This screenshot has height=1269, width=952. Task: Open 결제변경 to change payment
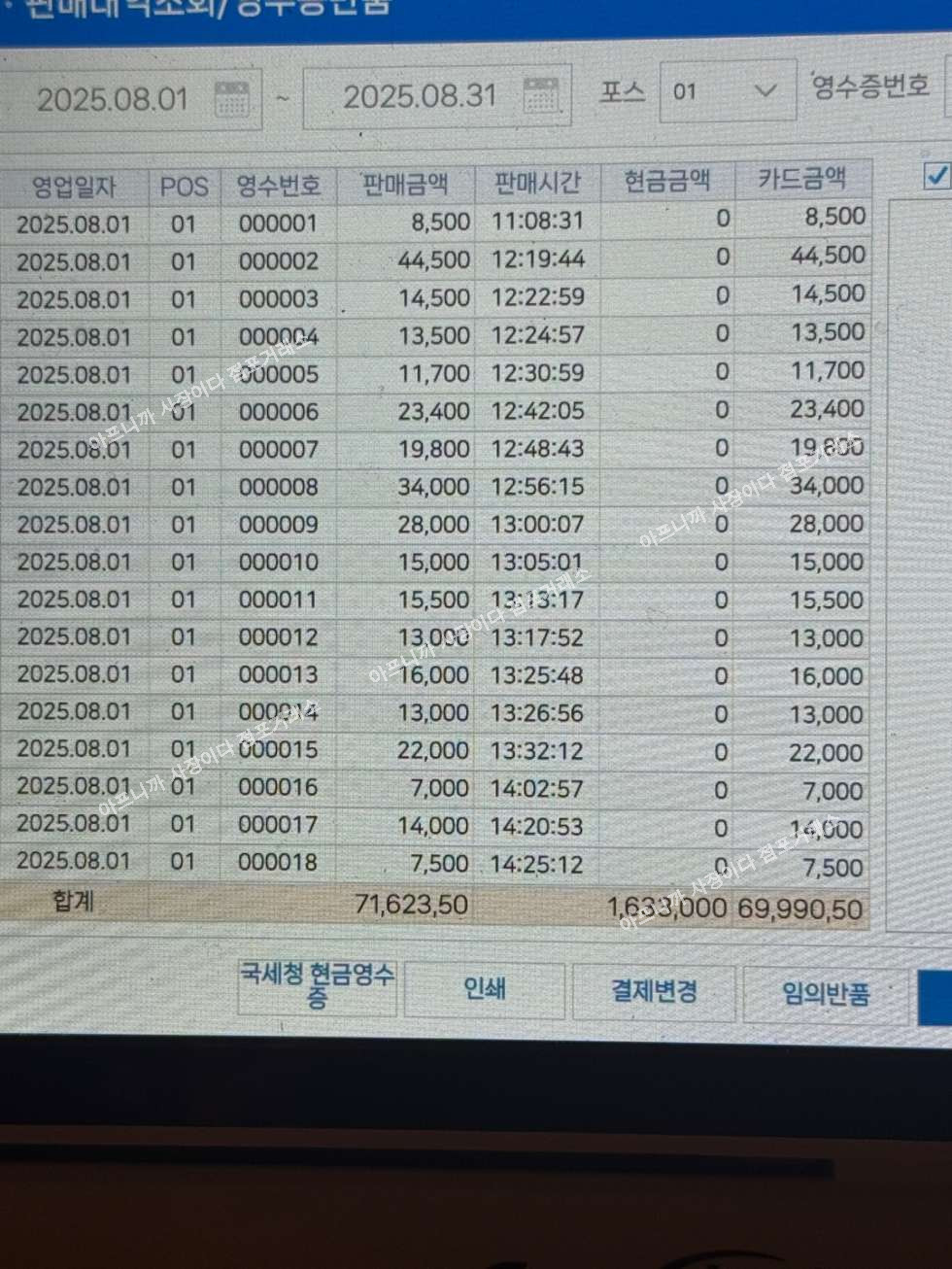pos(653,992)
